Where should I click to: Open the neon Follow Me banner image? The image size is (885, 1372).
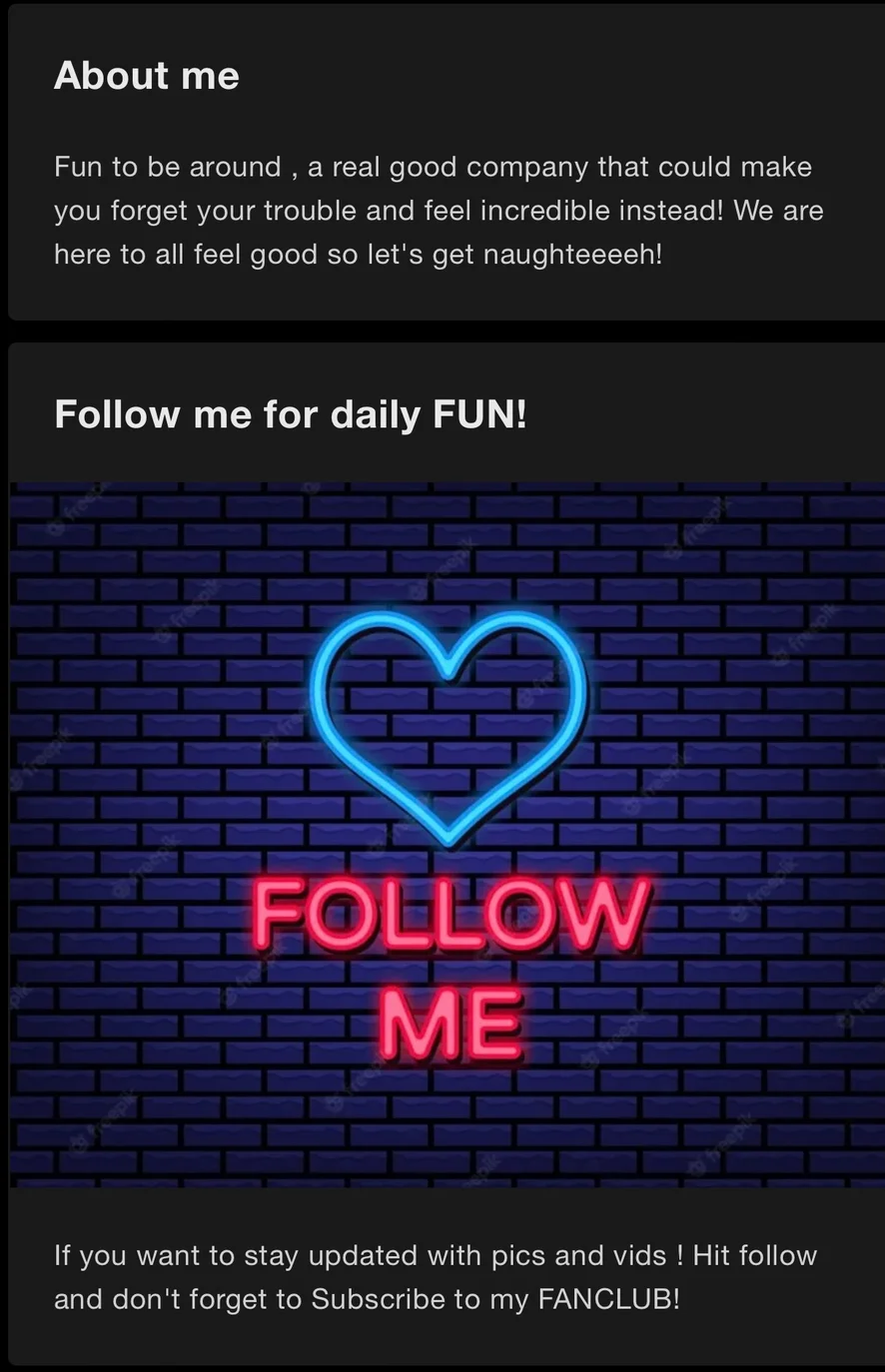pos(446,834)
